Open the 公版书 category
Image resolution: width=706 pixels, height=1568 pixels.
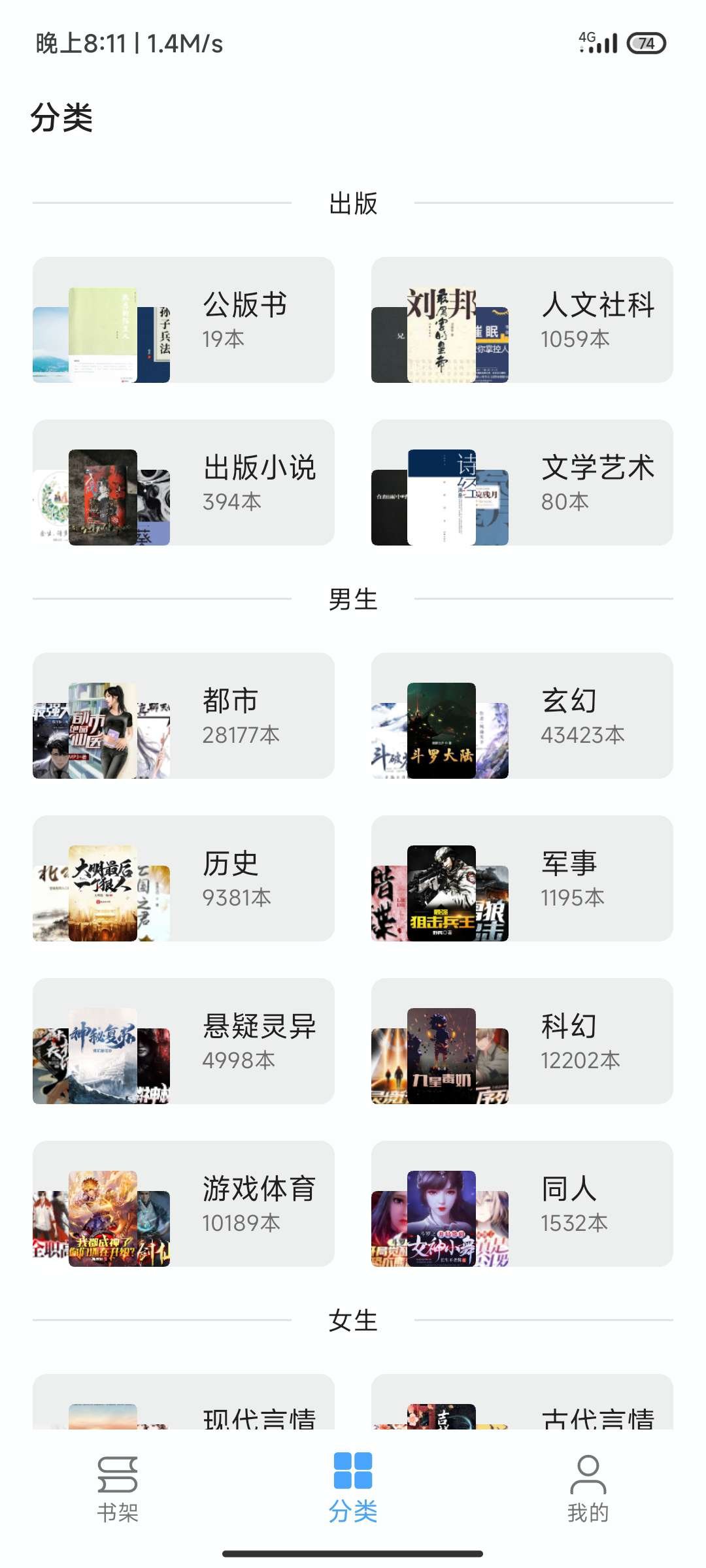183,320
